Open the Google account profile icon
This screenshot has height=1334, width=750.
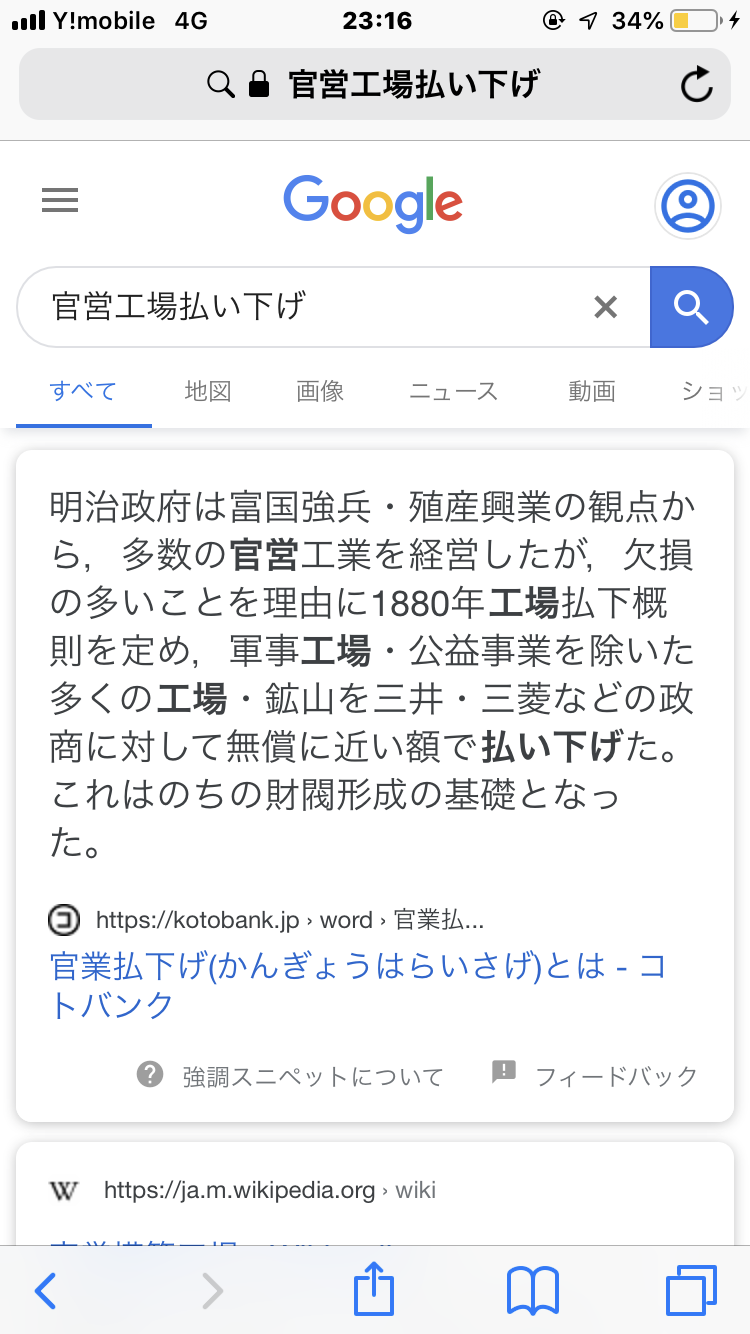point(688,206)
